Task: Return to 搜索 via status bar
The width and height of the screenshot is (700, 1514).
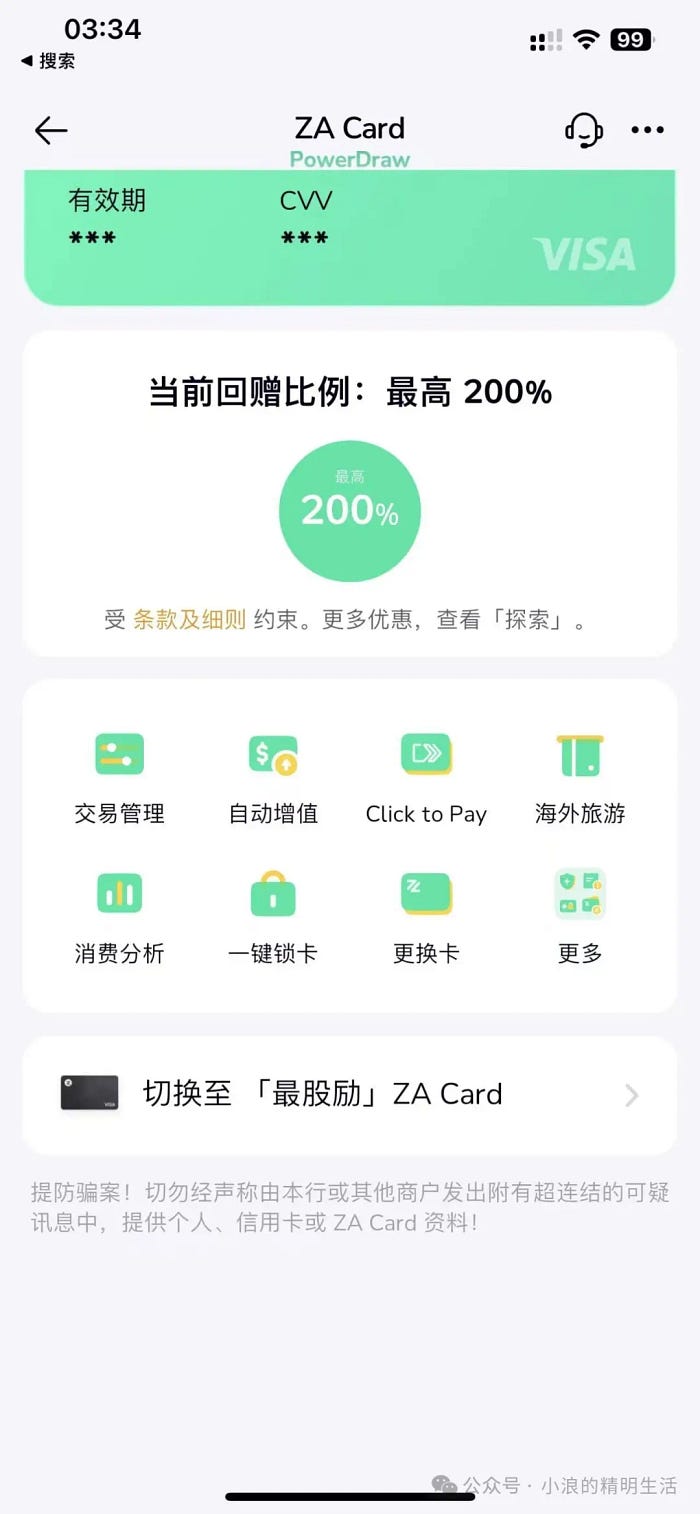Action: click(x=48, y=61)
